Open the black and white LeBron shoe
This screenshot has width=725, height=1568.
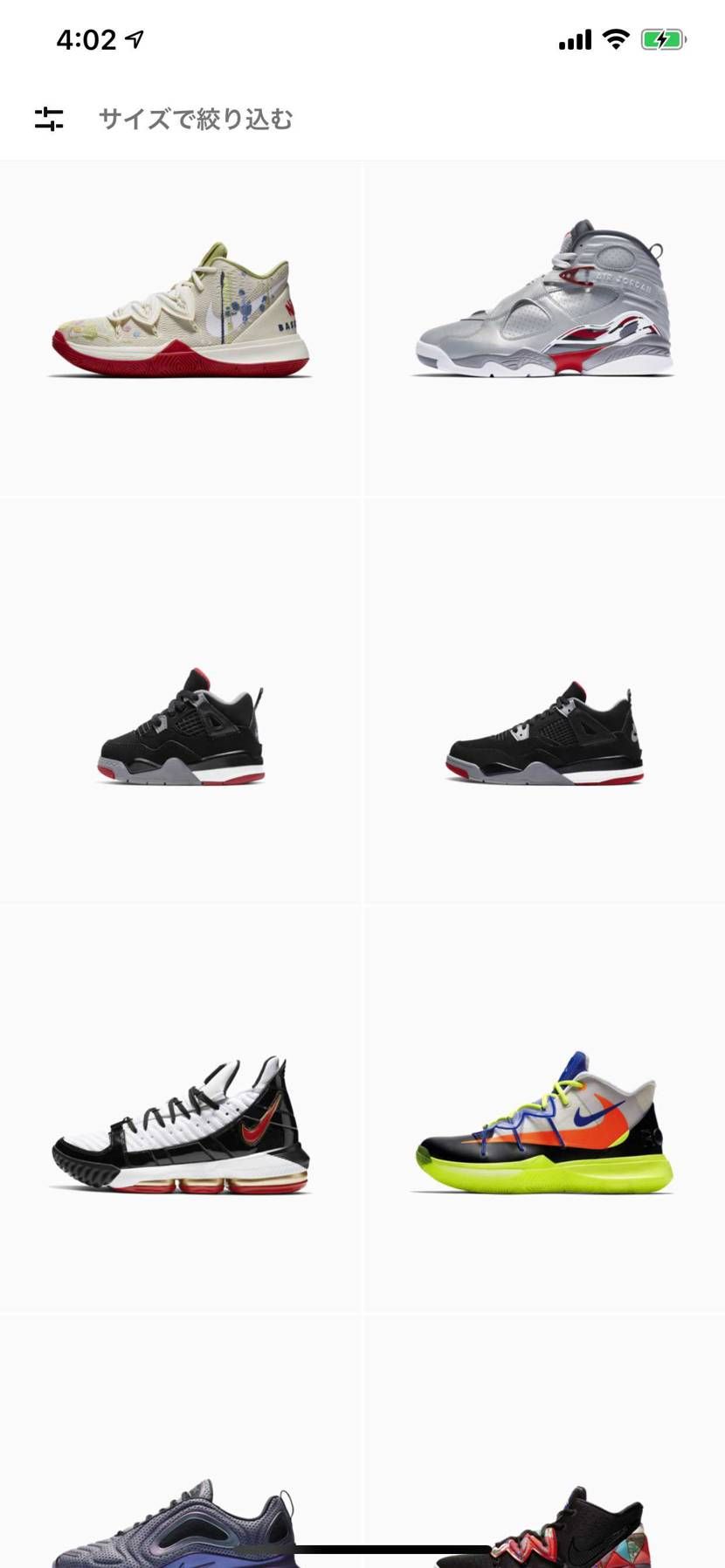pos(181,1126)
